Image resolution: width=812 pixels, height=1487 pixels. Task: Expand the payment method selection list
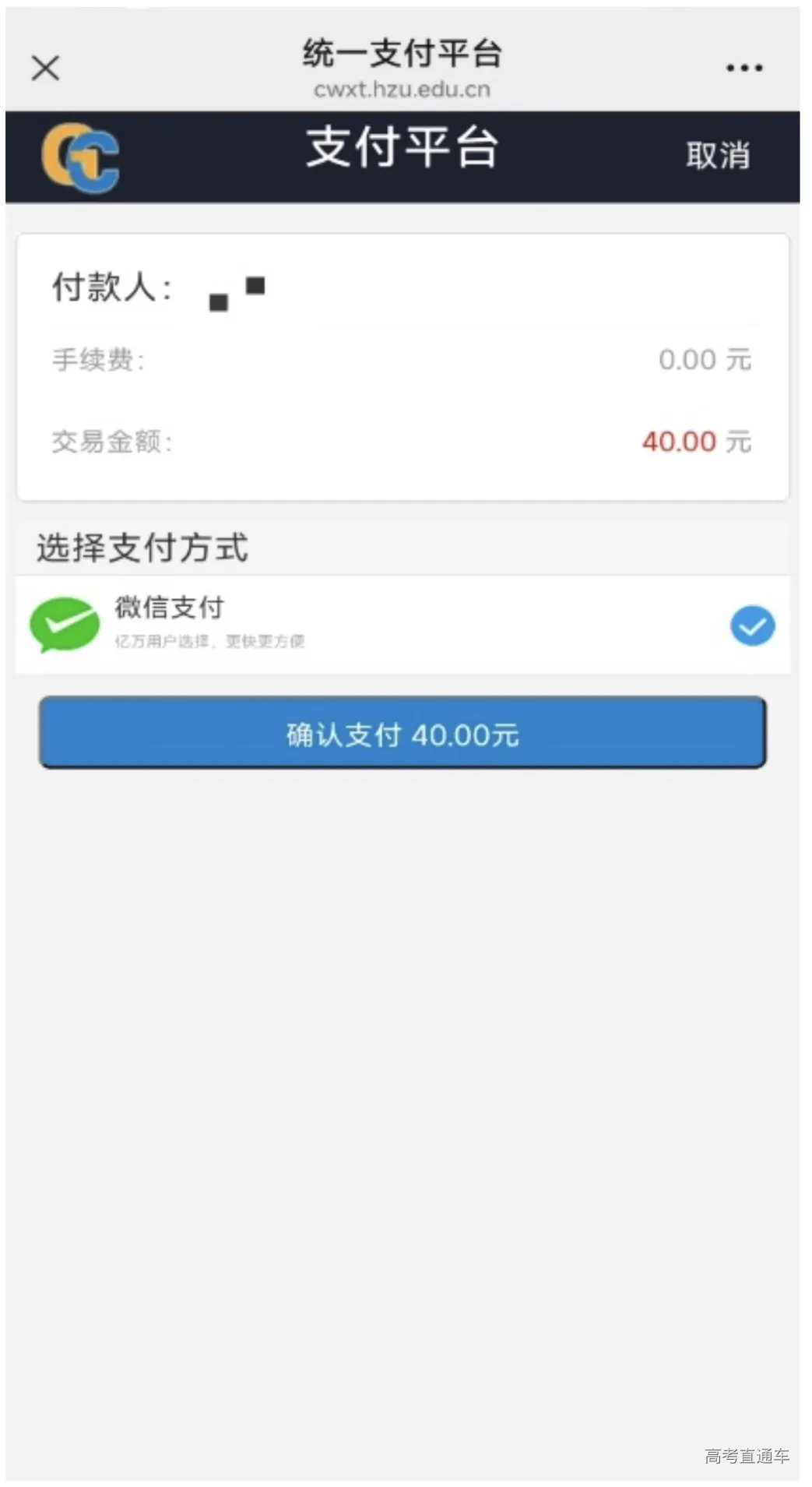tap(405, 623)
